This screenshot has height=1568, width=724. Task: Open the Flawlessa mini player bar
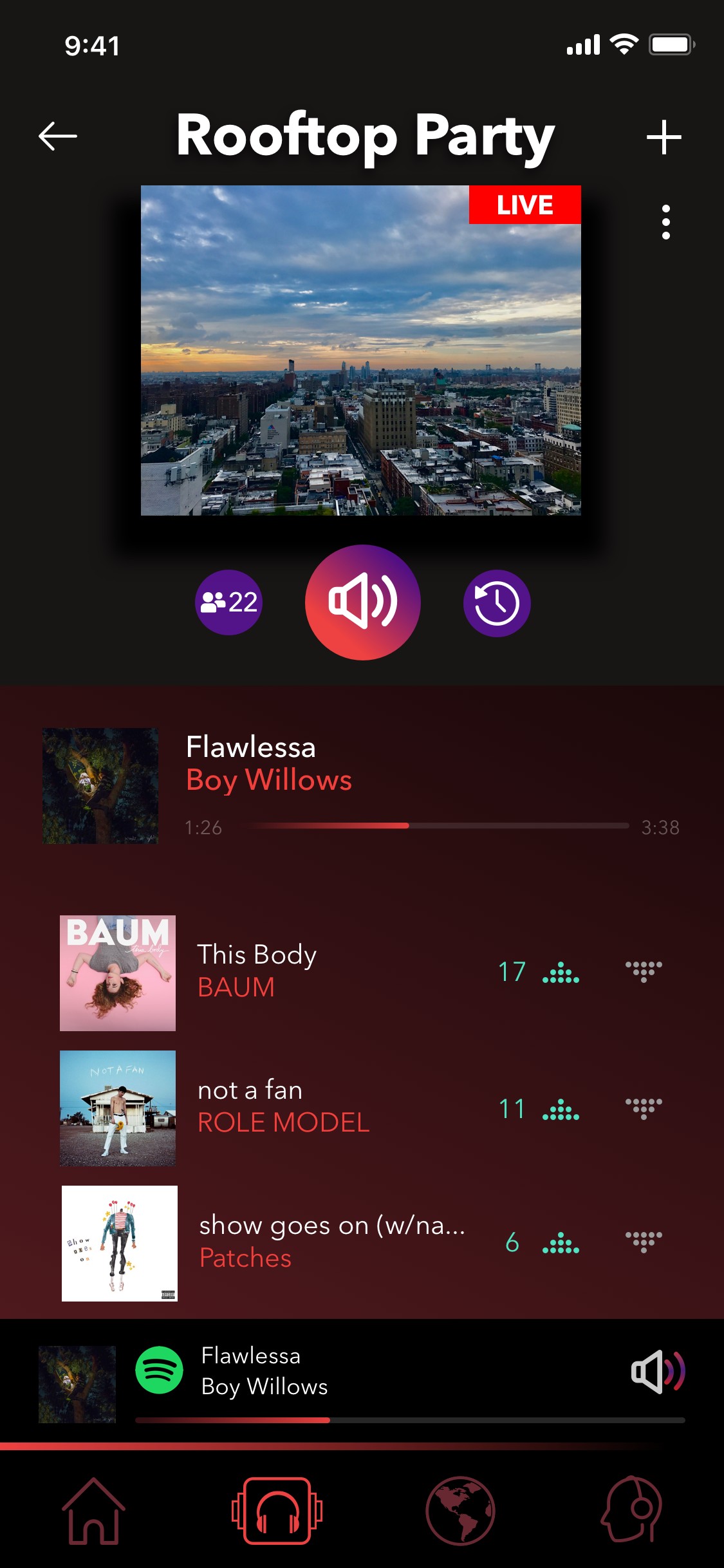[386, 1372]
